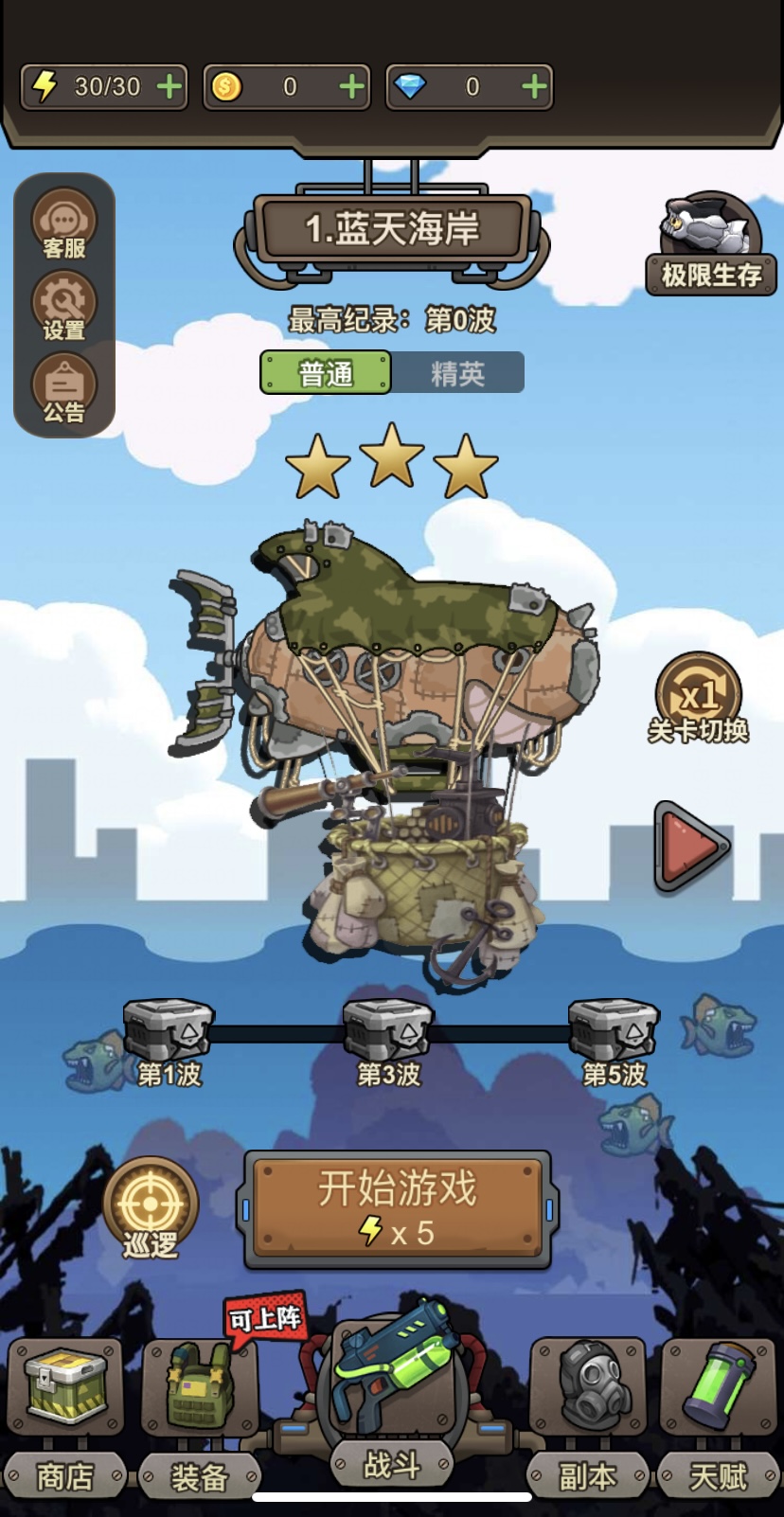Tap 开始游戏 to start the game
Screen dimensions: 784x1517
coord(398,1209)
